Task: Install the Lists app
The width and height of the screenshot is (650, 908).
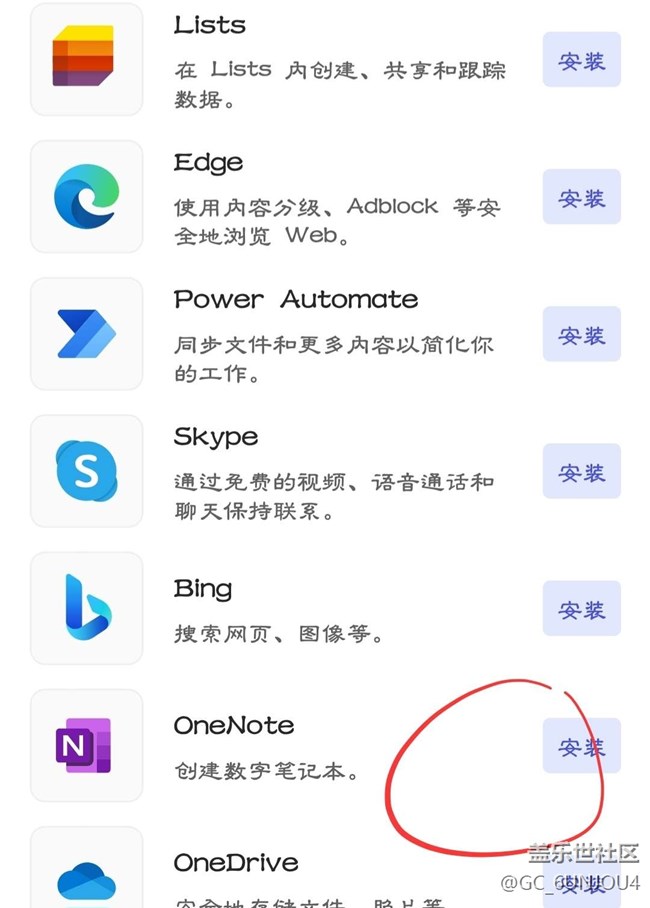Action: click(x=581, y=61)
